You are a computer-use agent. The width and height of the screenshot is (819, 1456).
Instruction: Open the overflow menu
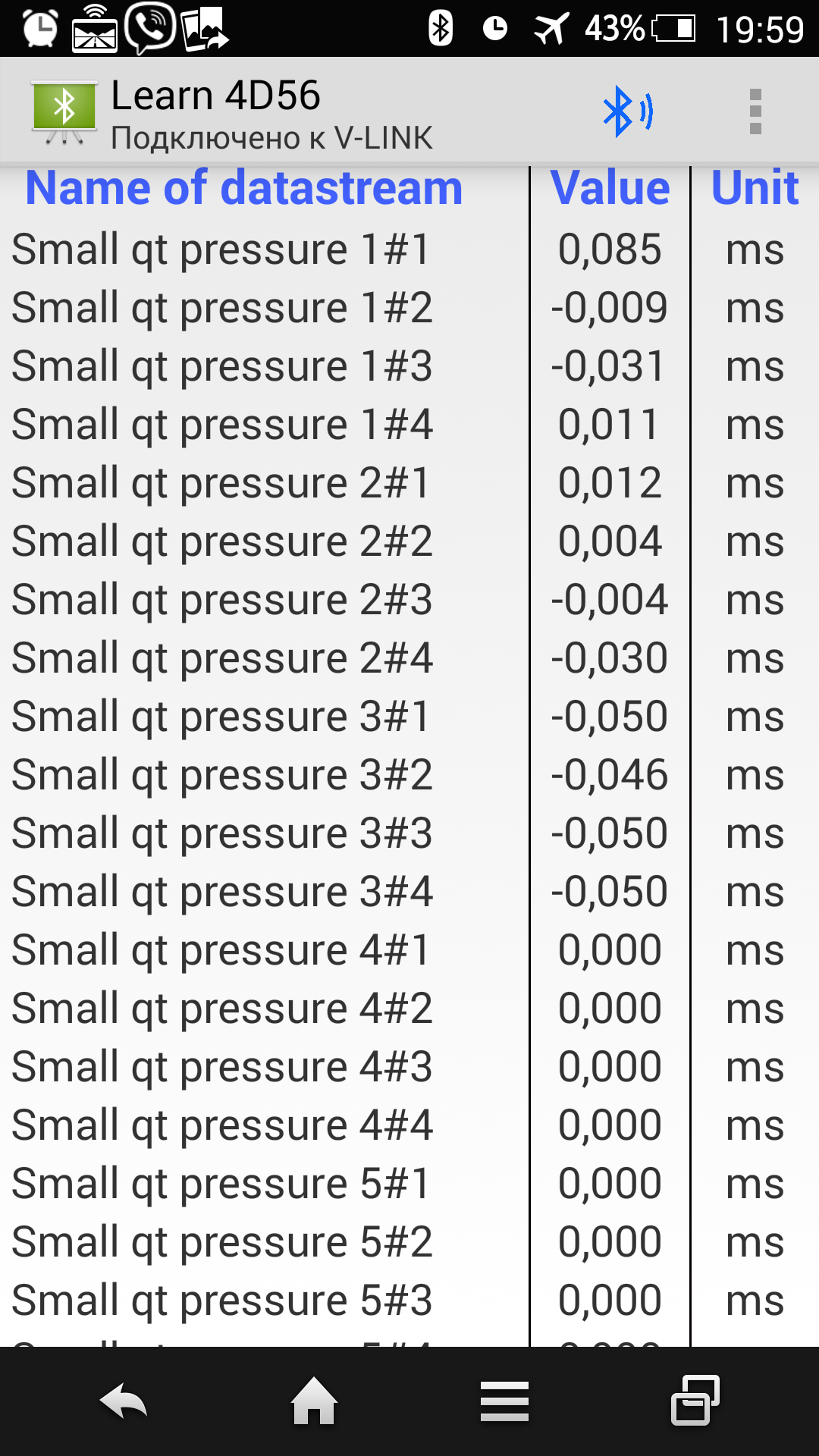(755, 111)
